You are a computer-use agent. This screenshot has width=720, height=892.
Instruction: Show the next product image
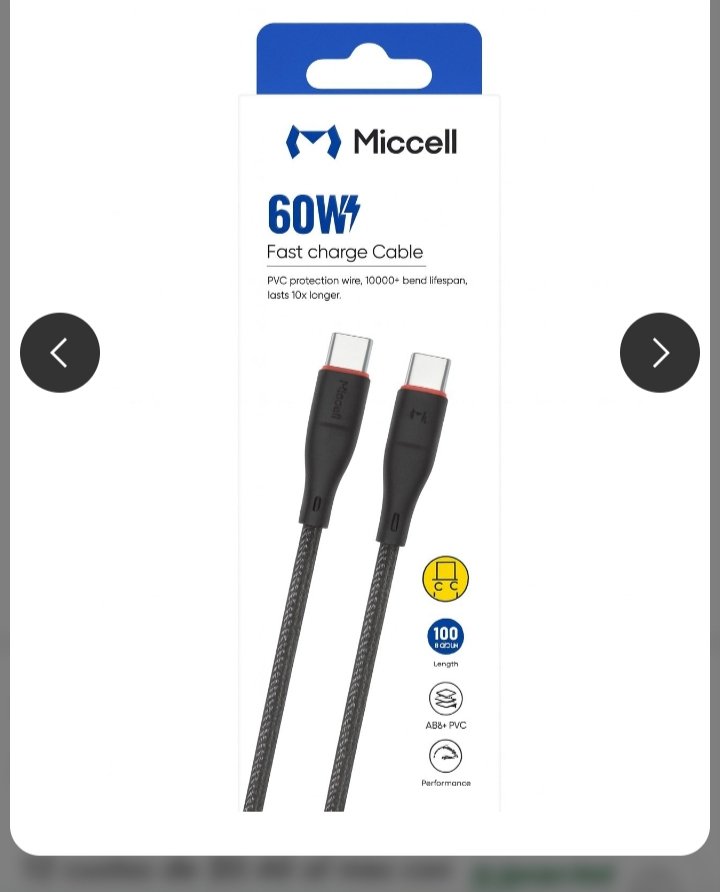pyautogui.click(x=659, y=353)
